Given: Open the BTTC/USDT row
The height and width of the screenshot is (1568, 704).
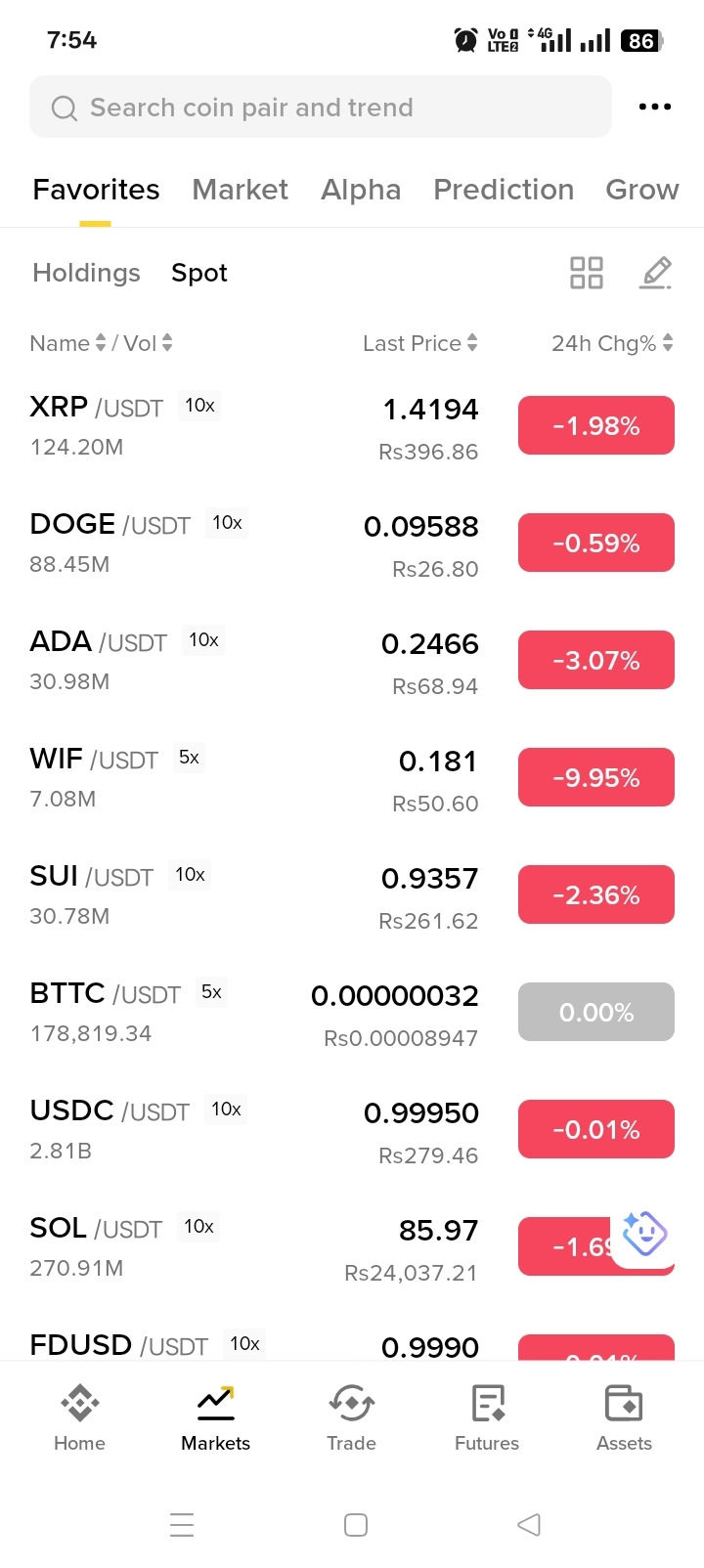Looking at the screenshot, I should tap(352, 1013).
